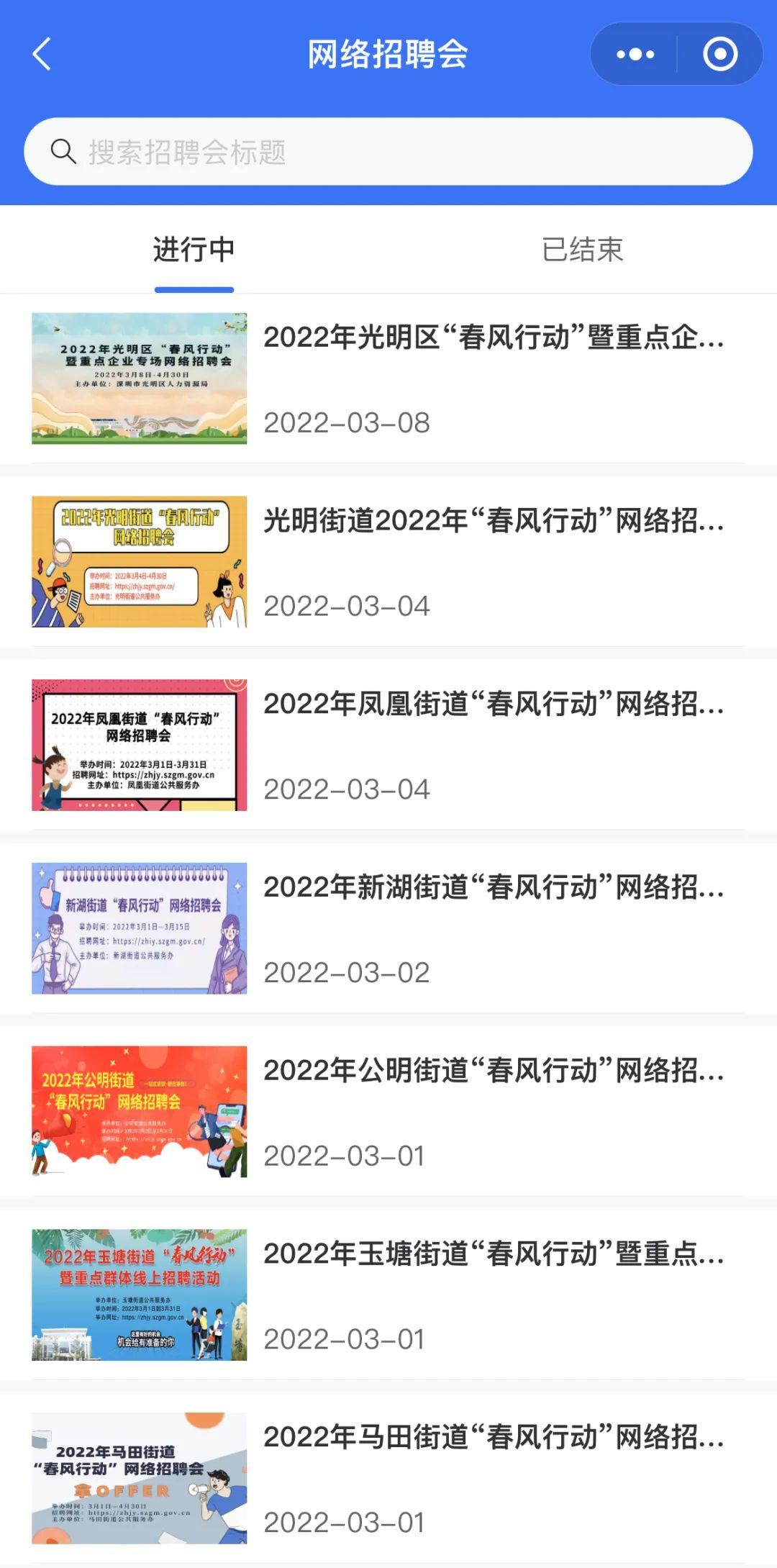Open 2022年公明街道"春风行动" job fair
Viewport: 777px width, 1568px height.
tap(494, 1071)
